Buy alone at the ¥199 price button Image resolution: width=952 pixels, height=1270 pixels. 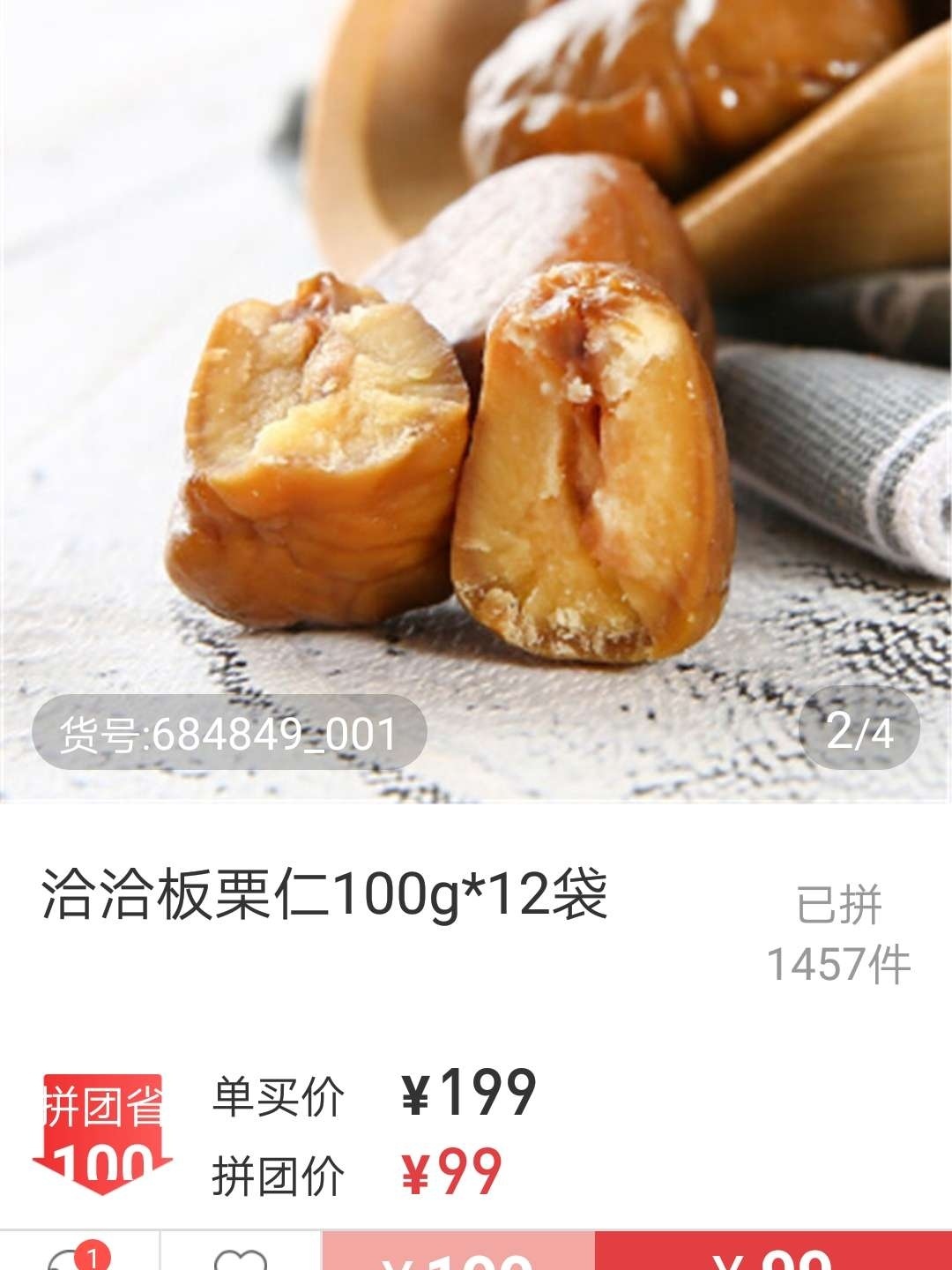click(458, 1256)
